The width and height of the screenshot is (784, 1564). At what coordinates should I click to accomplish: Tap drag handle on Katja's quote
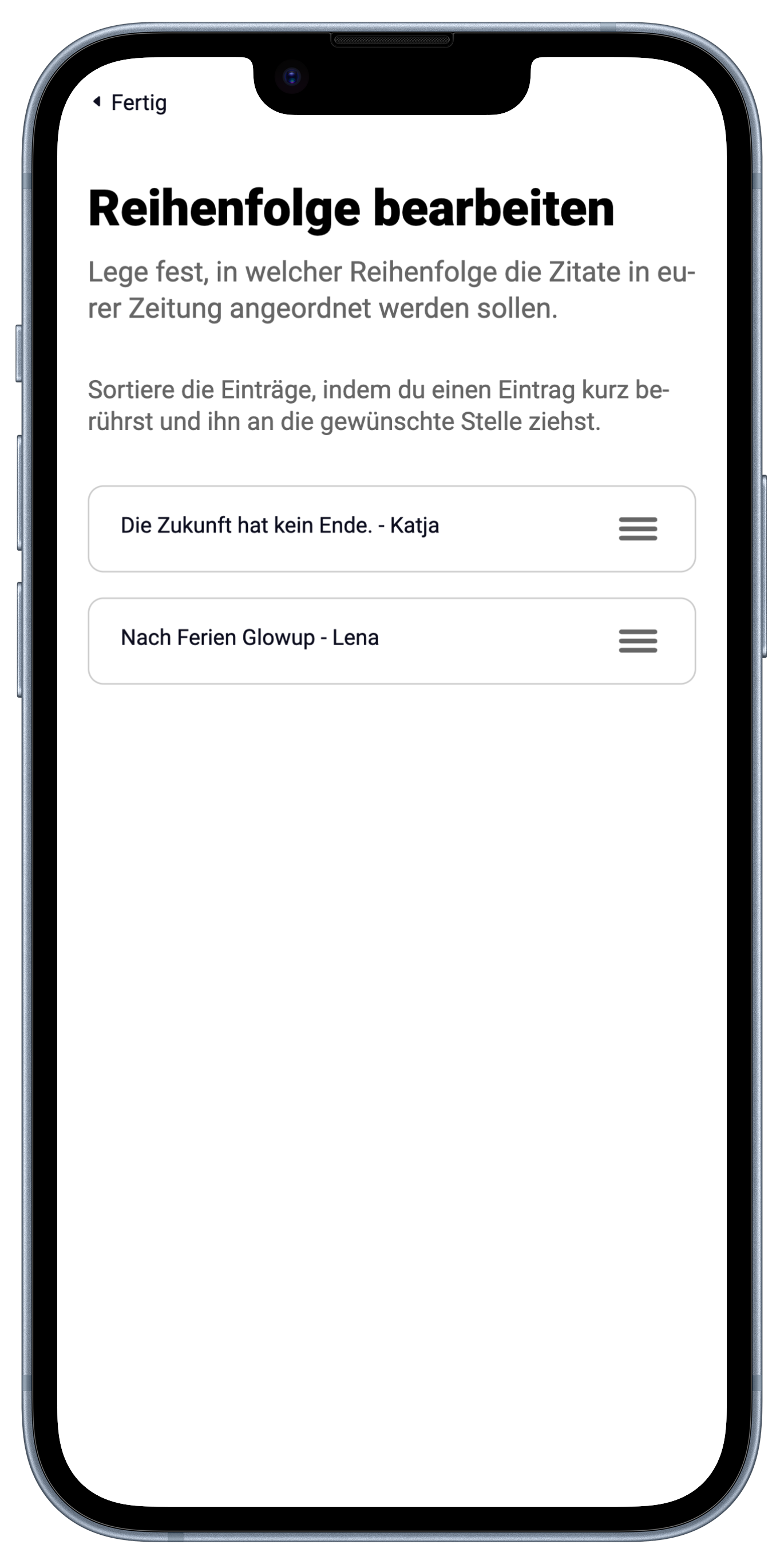pyautogui.click(x=637, y=528)
